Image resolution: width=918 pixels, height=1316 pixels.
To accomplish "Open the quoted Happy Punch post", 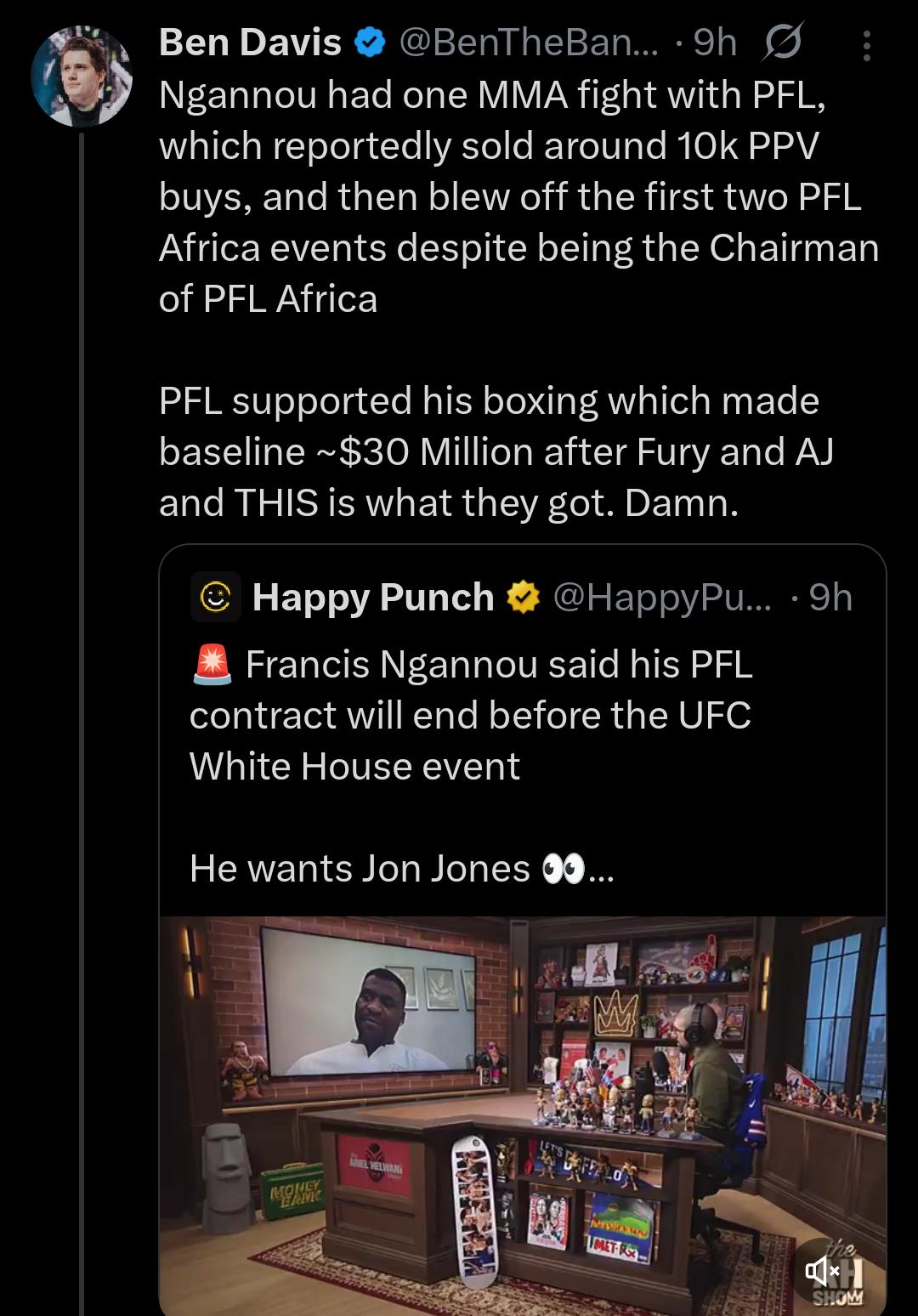I will tap(522, 728).
